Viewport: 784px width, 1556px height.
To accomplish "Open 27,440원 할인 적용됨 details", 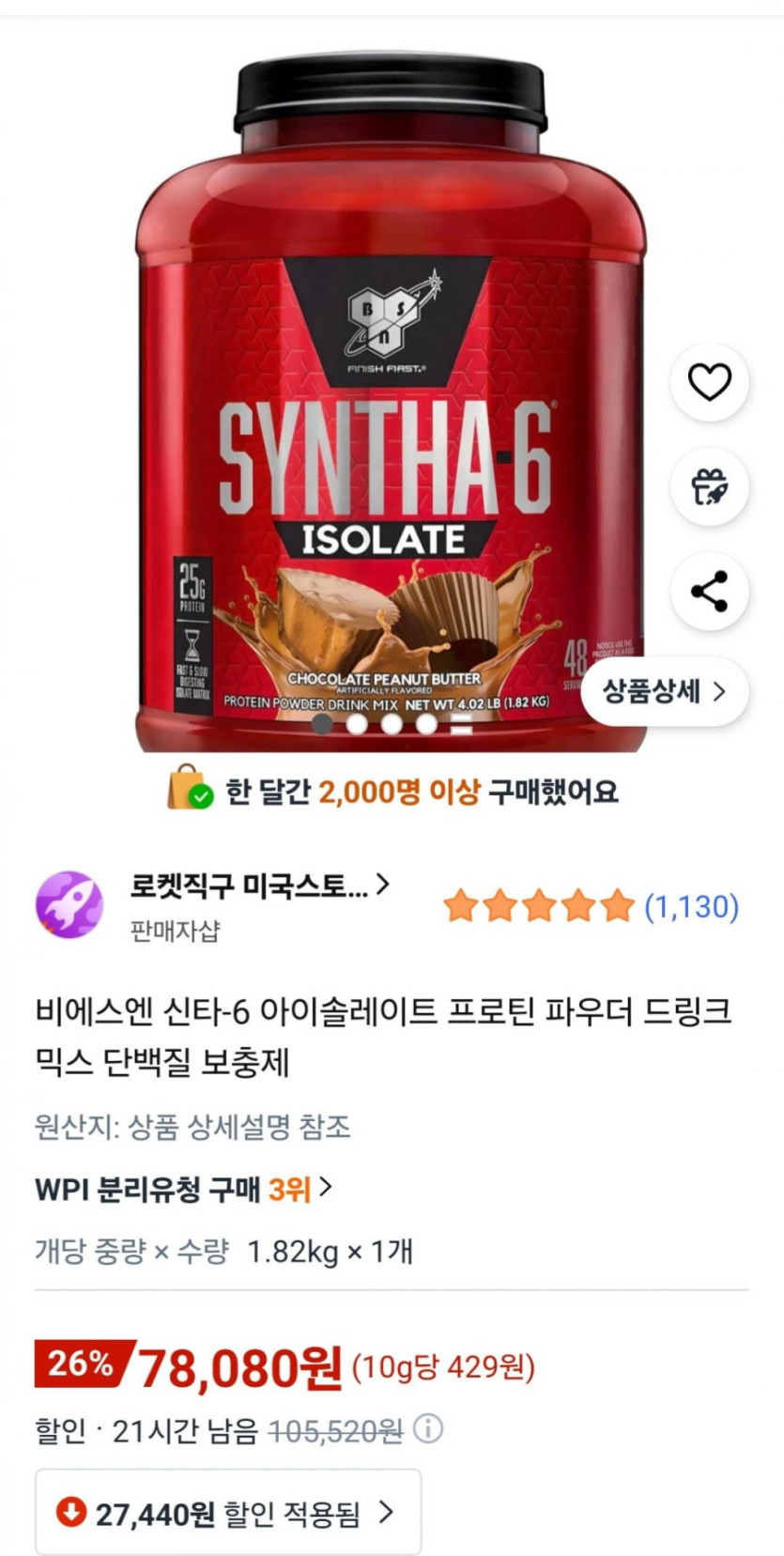I will coord(228,1513).
